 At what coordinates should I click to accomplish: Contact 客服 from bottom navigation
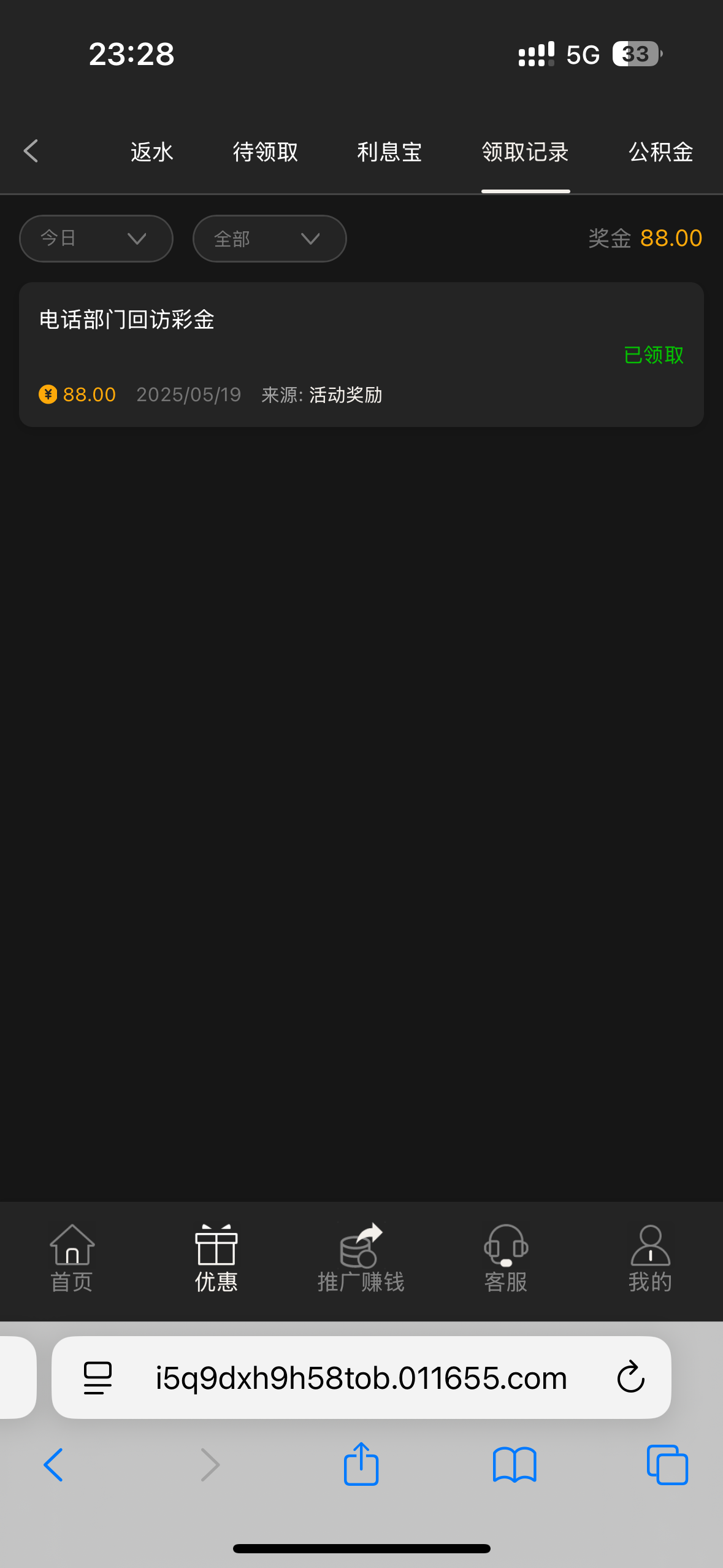(506, 1259)
